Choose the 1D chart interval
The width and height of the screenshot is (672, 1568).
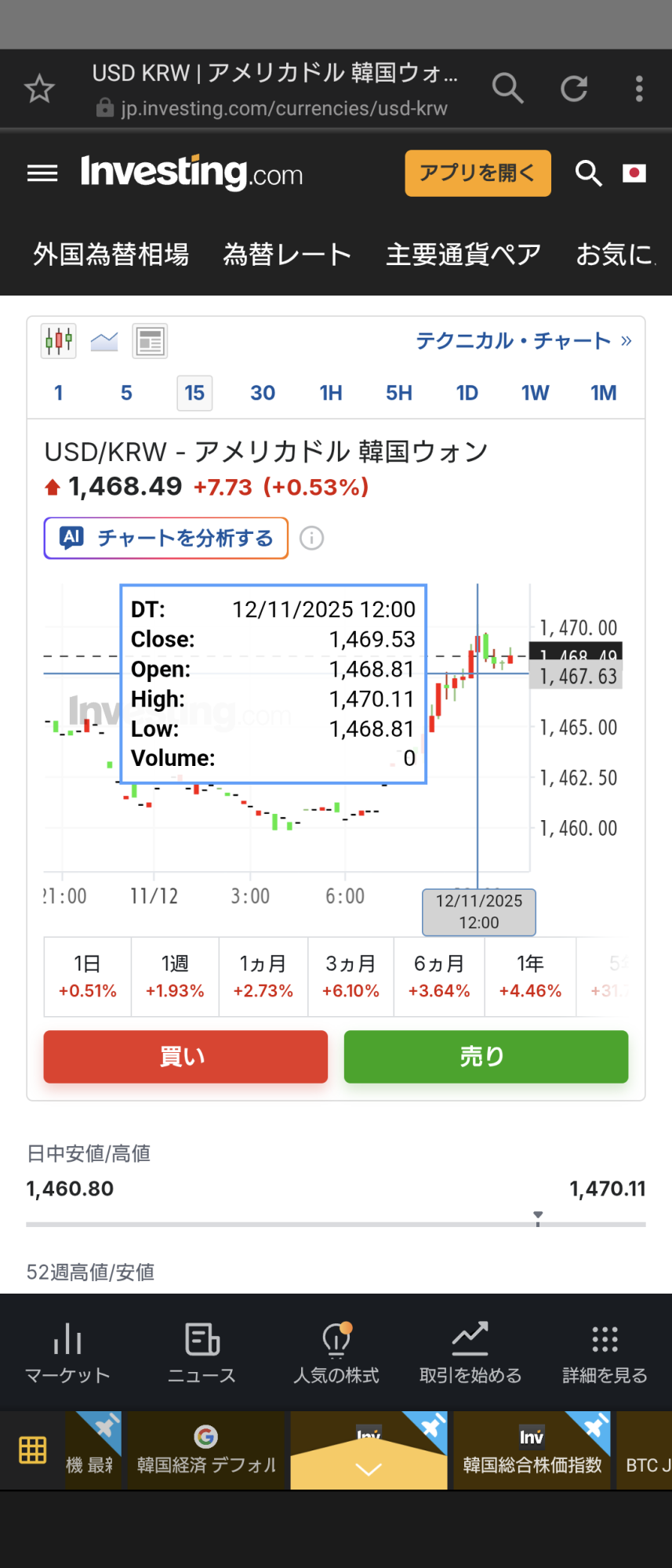click(467, 393)
